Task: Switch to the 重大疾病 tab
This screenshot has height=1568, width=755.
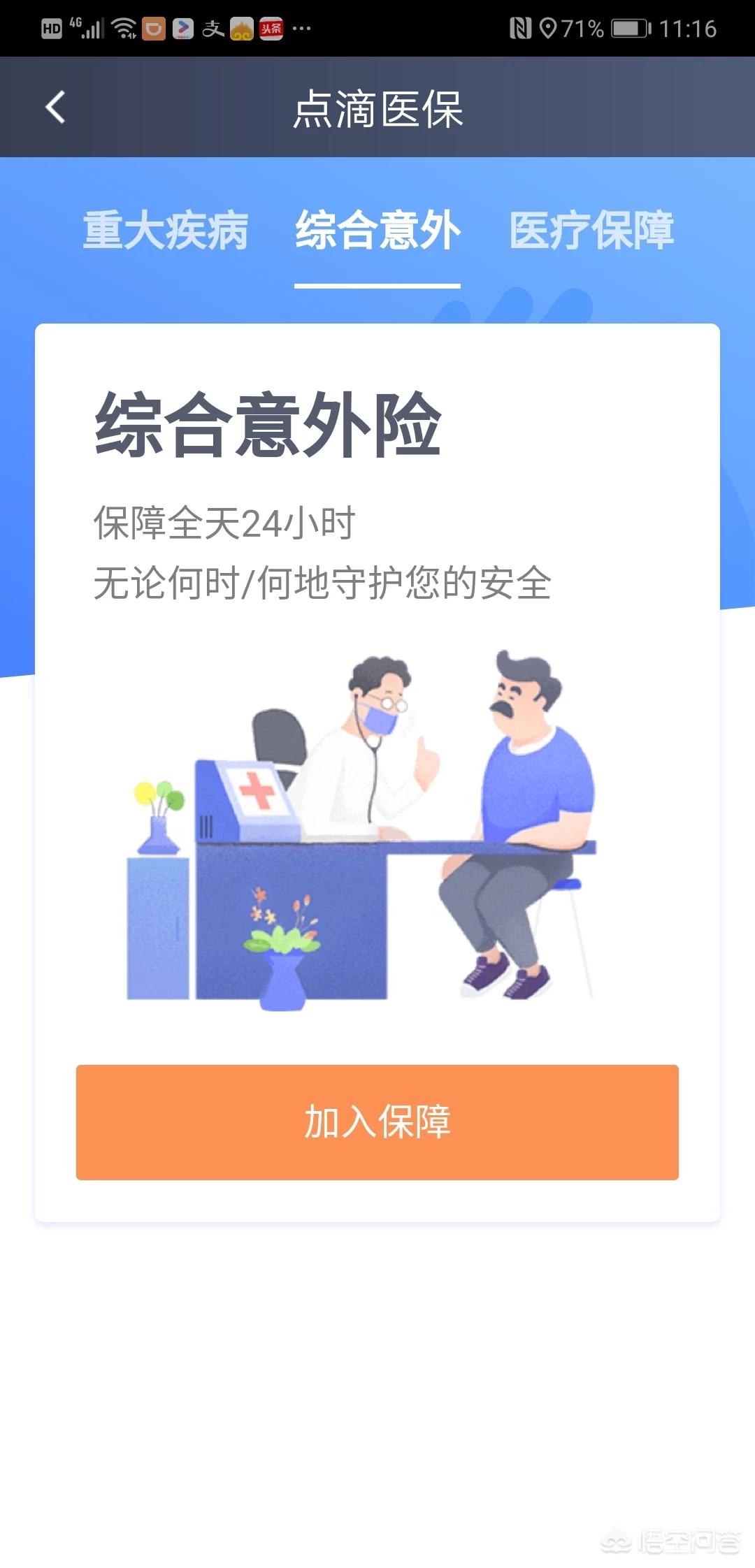Action: tap(166, 230)
